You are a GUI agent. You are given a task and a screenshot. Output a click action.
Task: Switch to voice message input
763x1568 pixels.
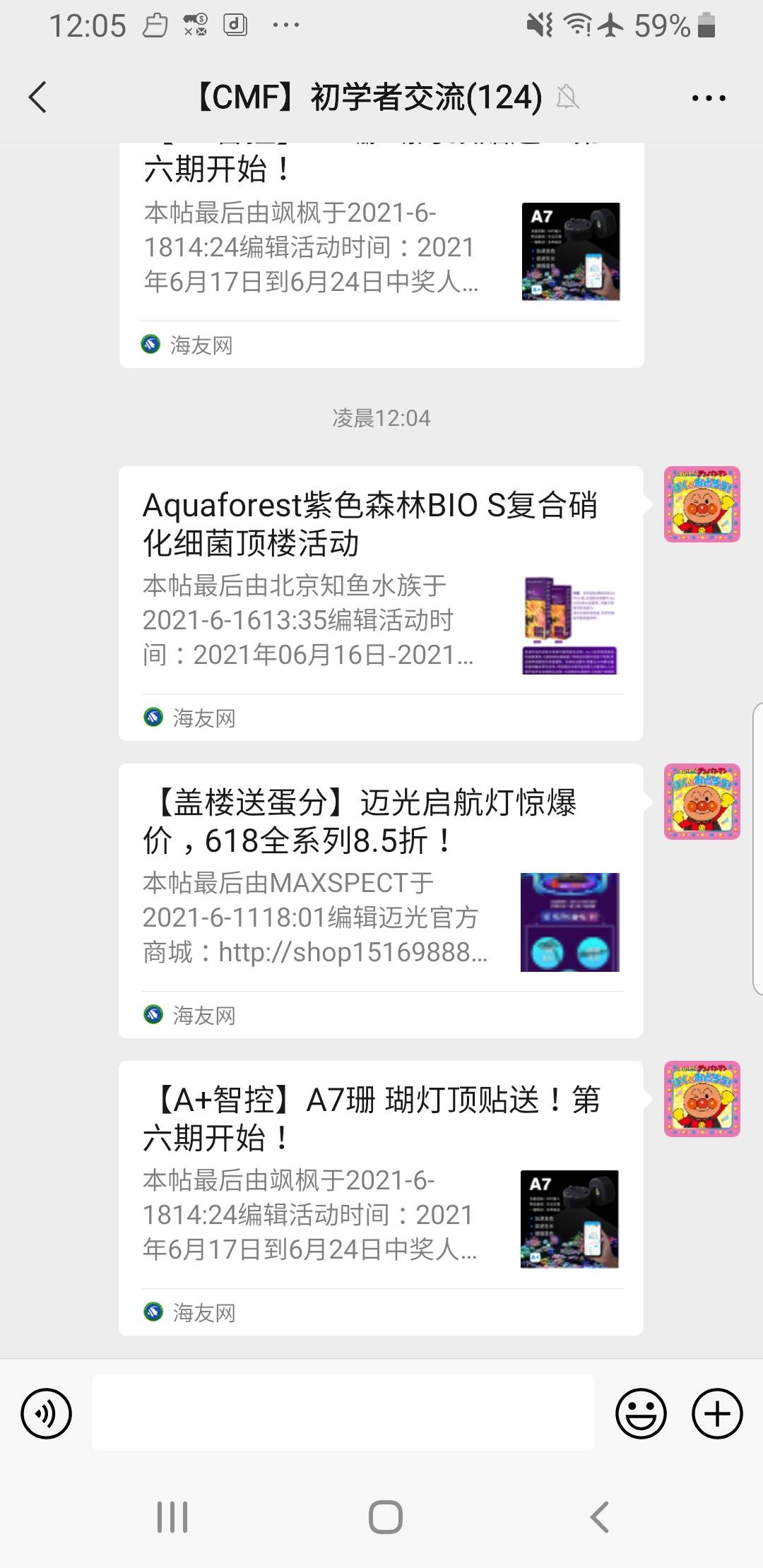pyautogui.click(x=47, y=1413)
